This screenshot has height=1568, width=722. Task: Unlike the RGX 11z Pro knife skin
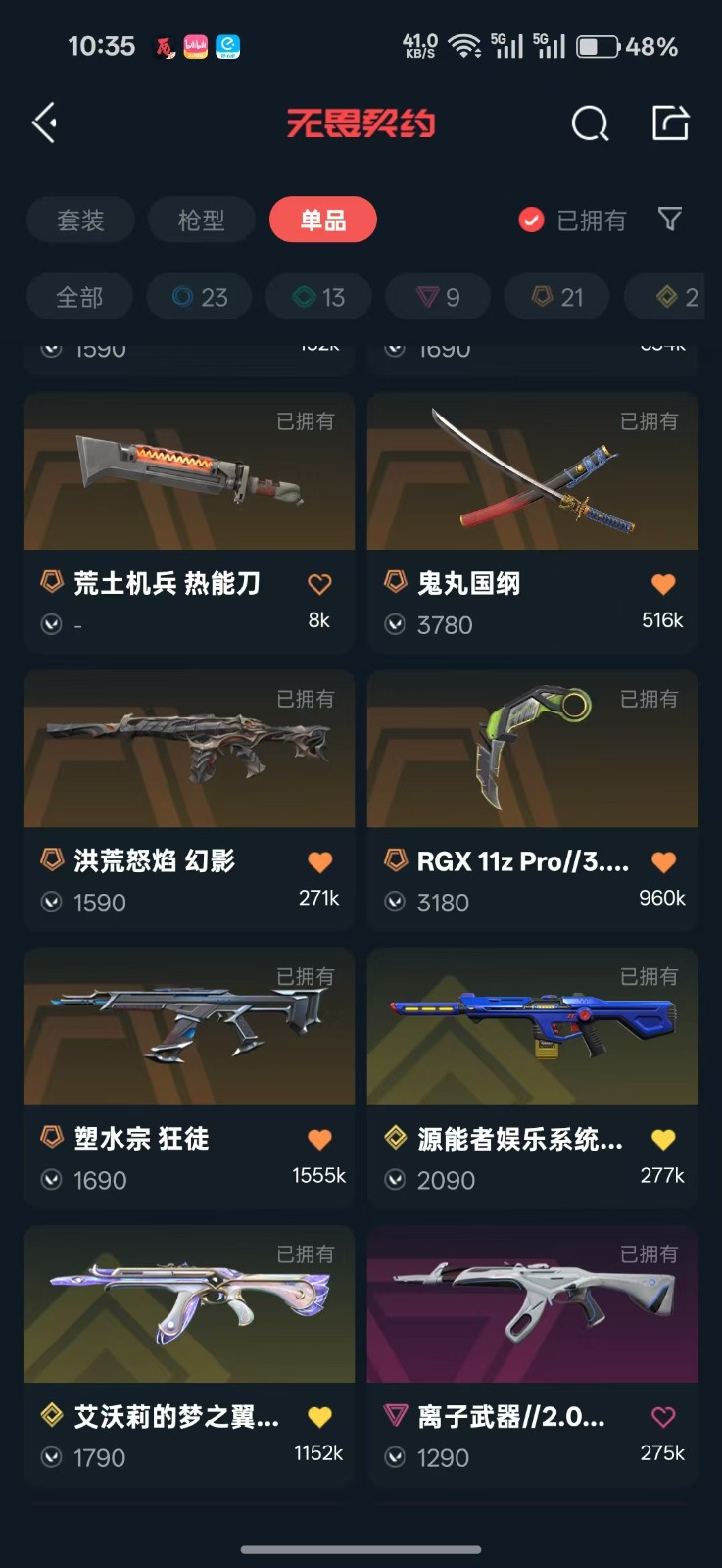coord(663,861)
